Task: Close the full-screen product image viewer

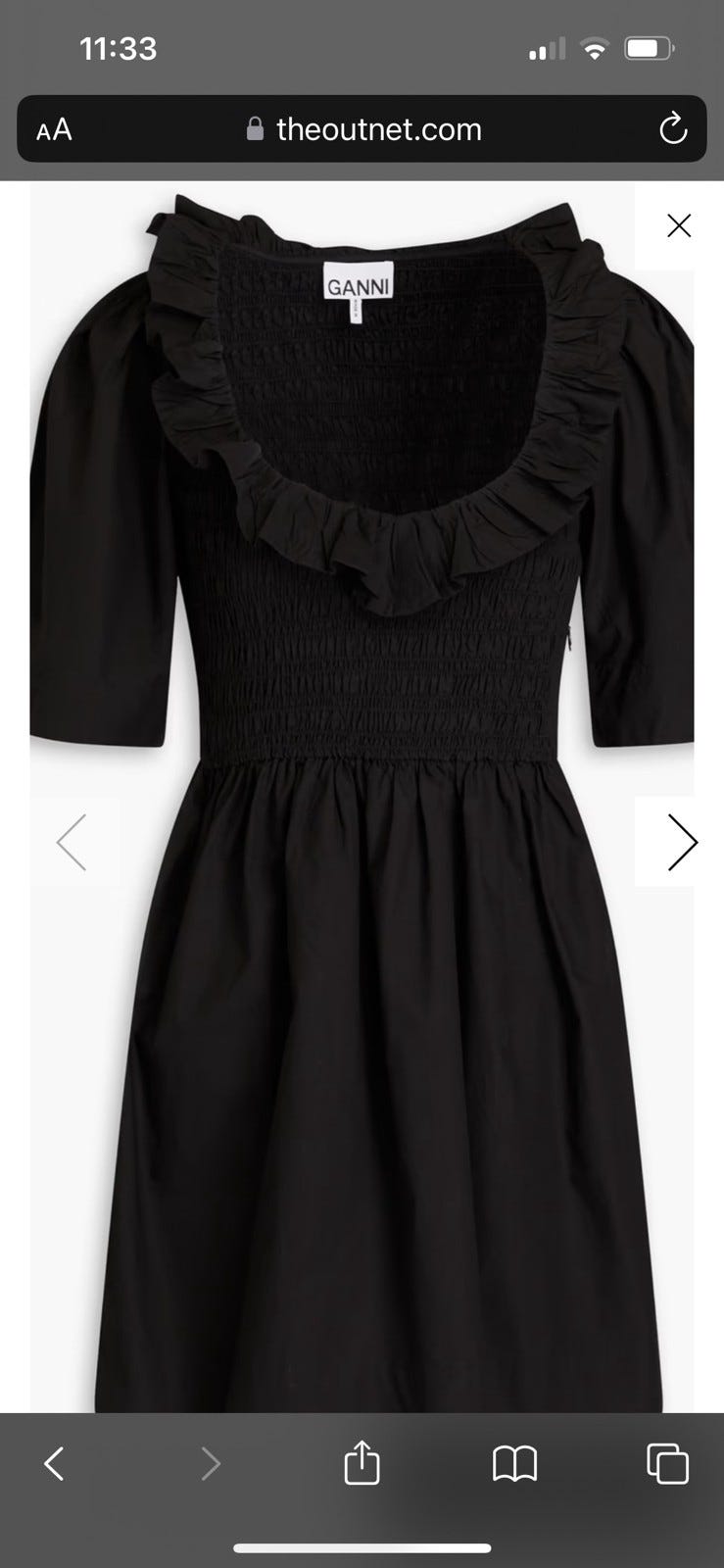Action: [678, 225]
